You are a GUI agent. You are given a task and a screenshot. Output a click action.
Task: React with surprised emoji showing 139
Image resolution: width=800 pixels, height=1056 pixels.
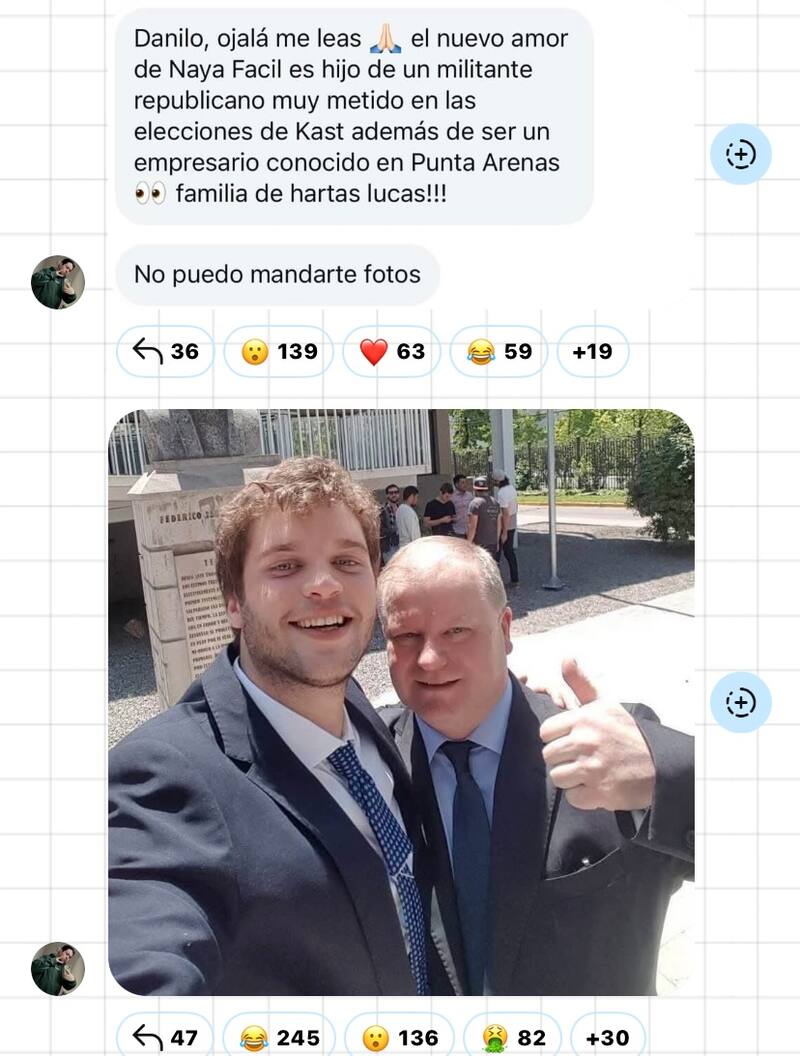click(279, 351)
